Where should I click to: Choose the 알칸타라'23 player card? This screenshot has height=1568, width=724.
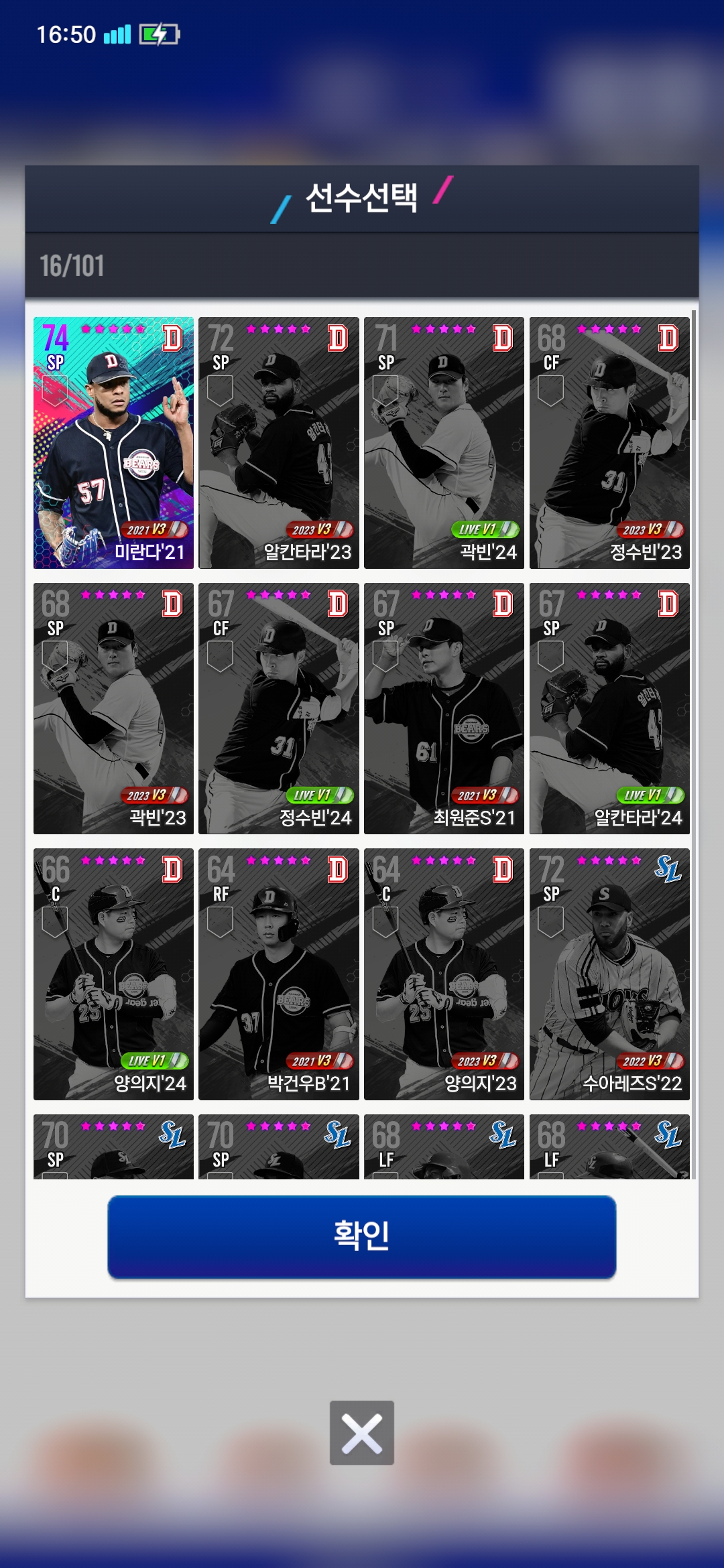pyautogui.click(x=279, y=442)
